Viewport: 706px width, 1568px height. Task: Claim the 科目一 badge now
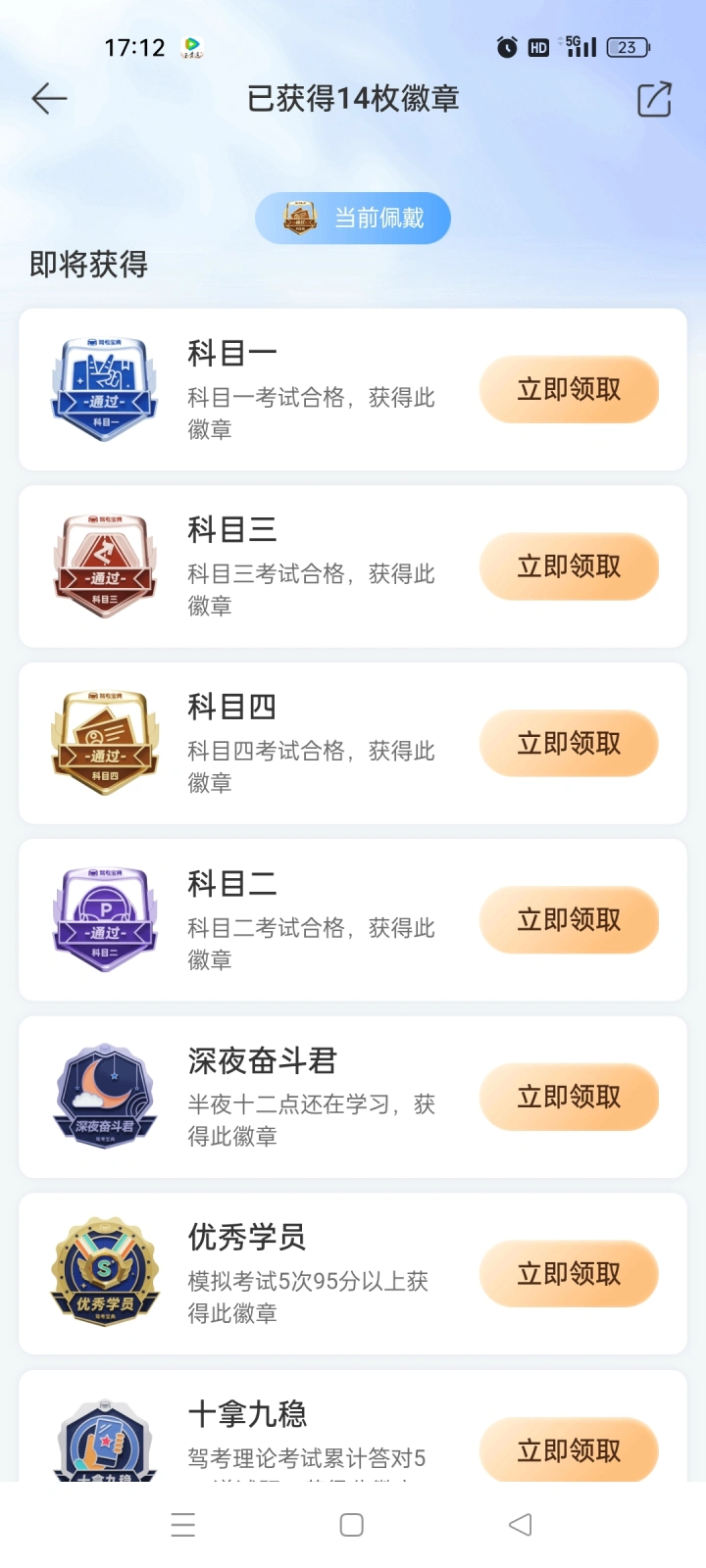click(x=569, y=390)
